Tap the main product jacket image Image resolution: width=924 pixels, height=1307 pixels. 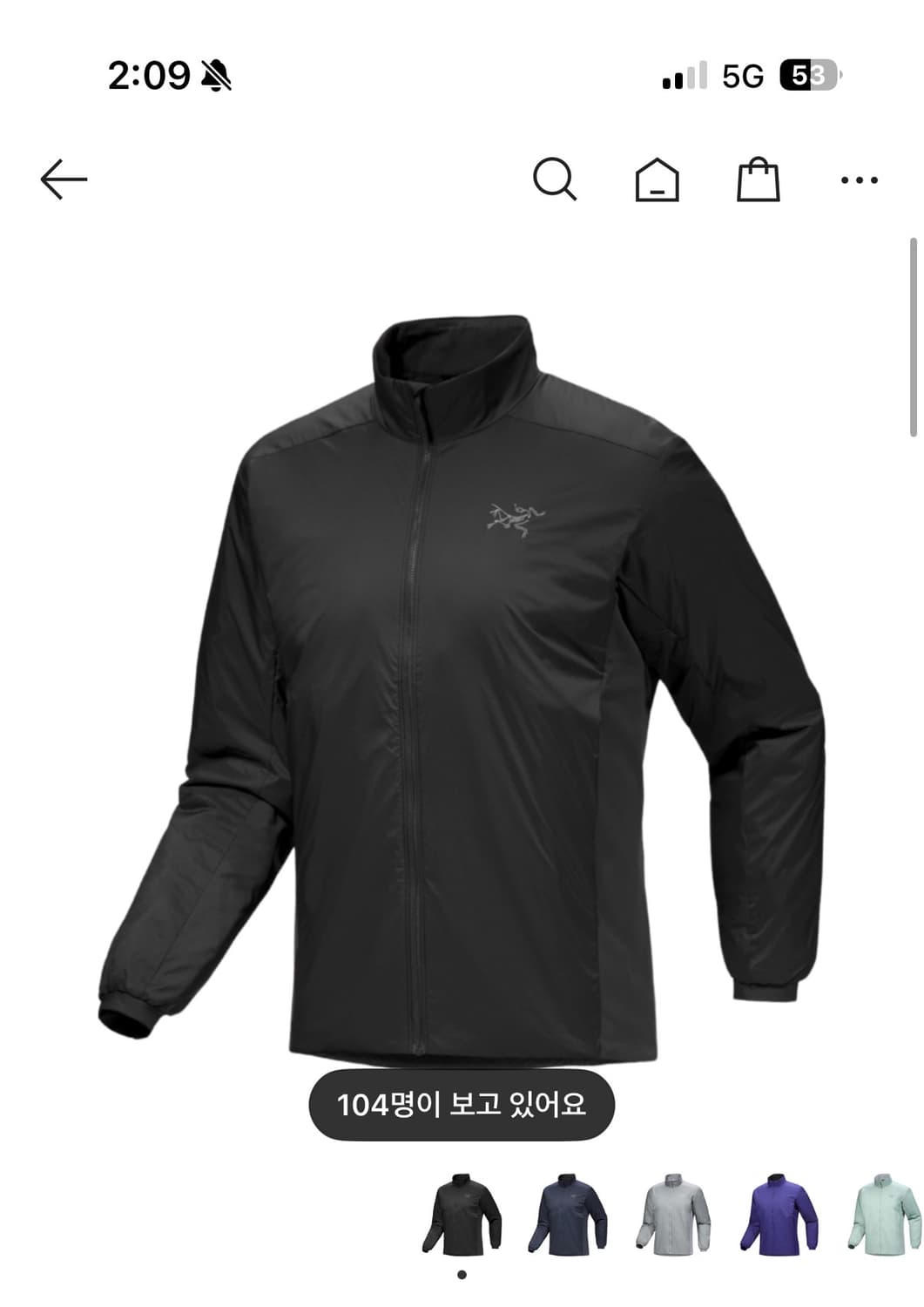coord(462,680)
